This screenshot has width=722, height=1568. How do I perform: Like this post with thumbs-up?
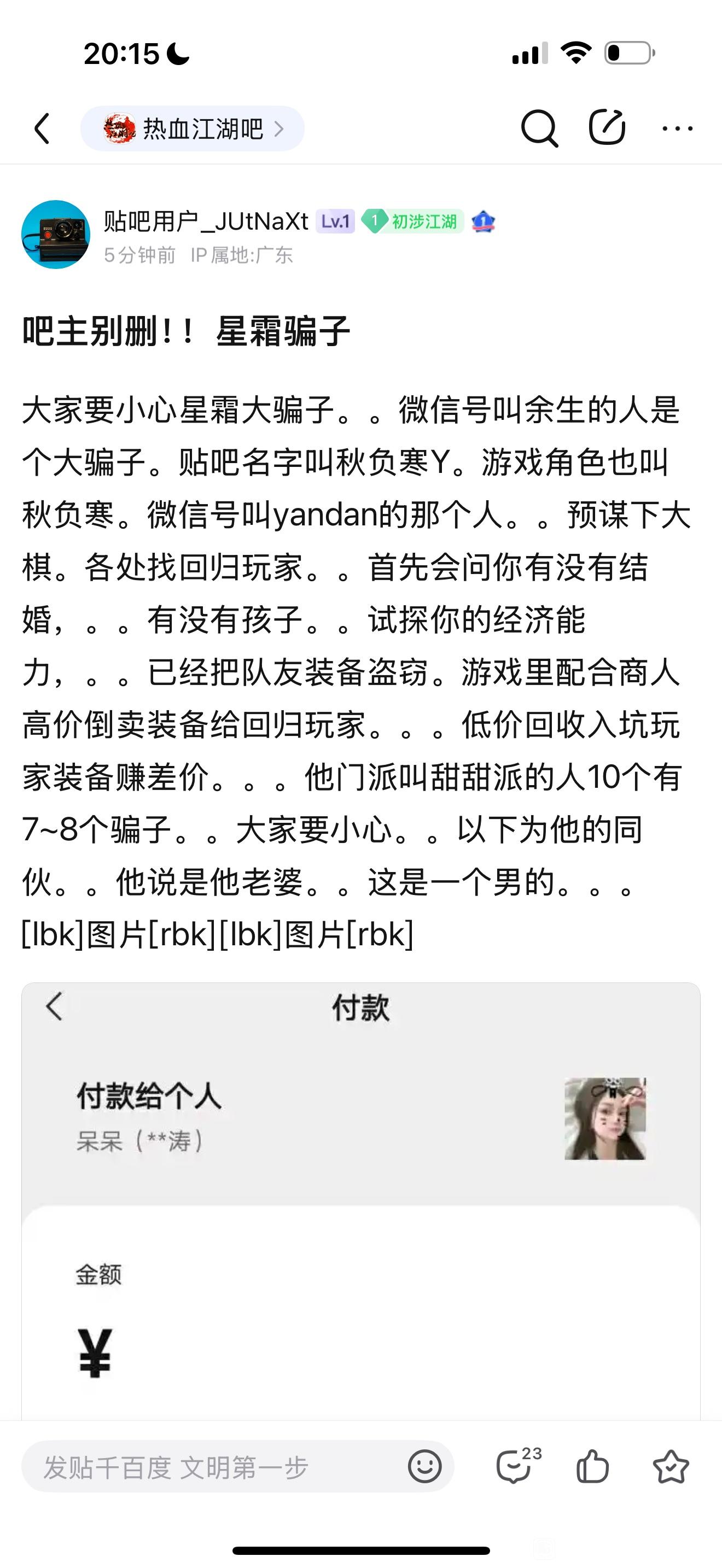(592, 1466)
